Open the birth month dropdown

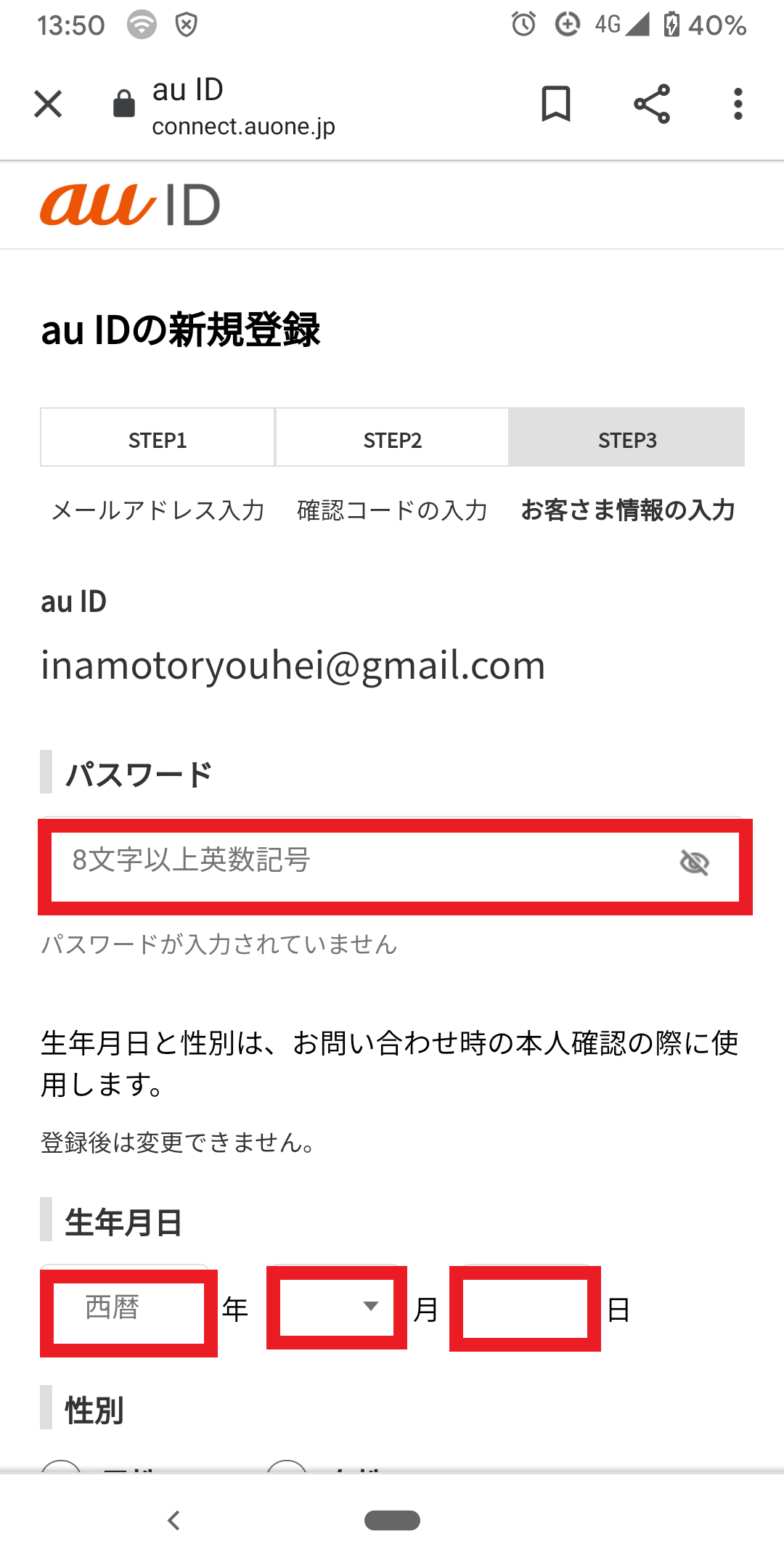pyautogui.click(x=337, y=1307)
